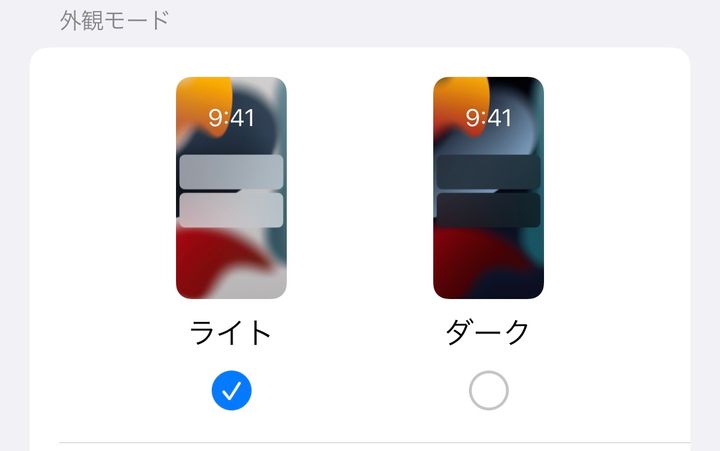
Task: Tap the checked ライト radio button
Action: click(x=232, y=391)
